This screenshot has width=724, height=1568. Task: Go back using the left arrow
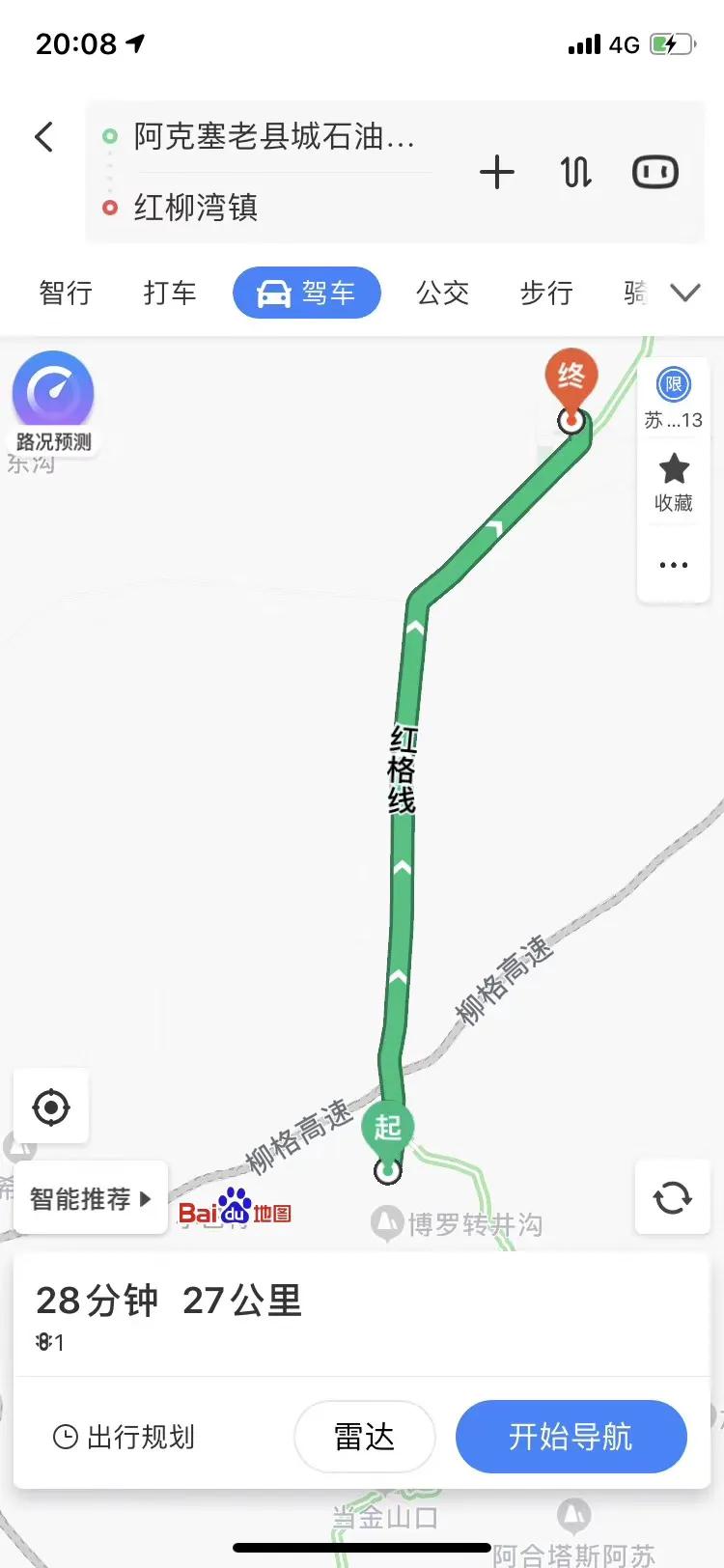43,137
